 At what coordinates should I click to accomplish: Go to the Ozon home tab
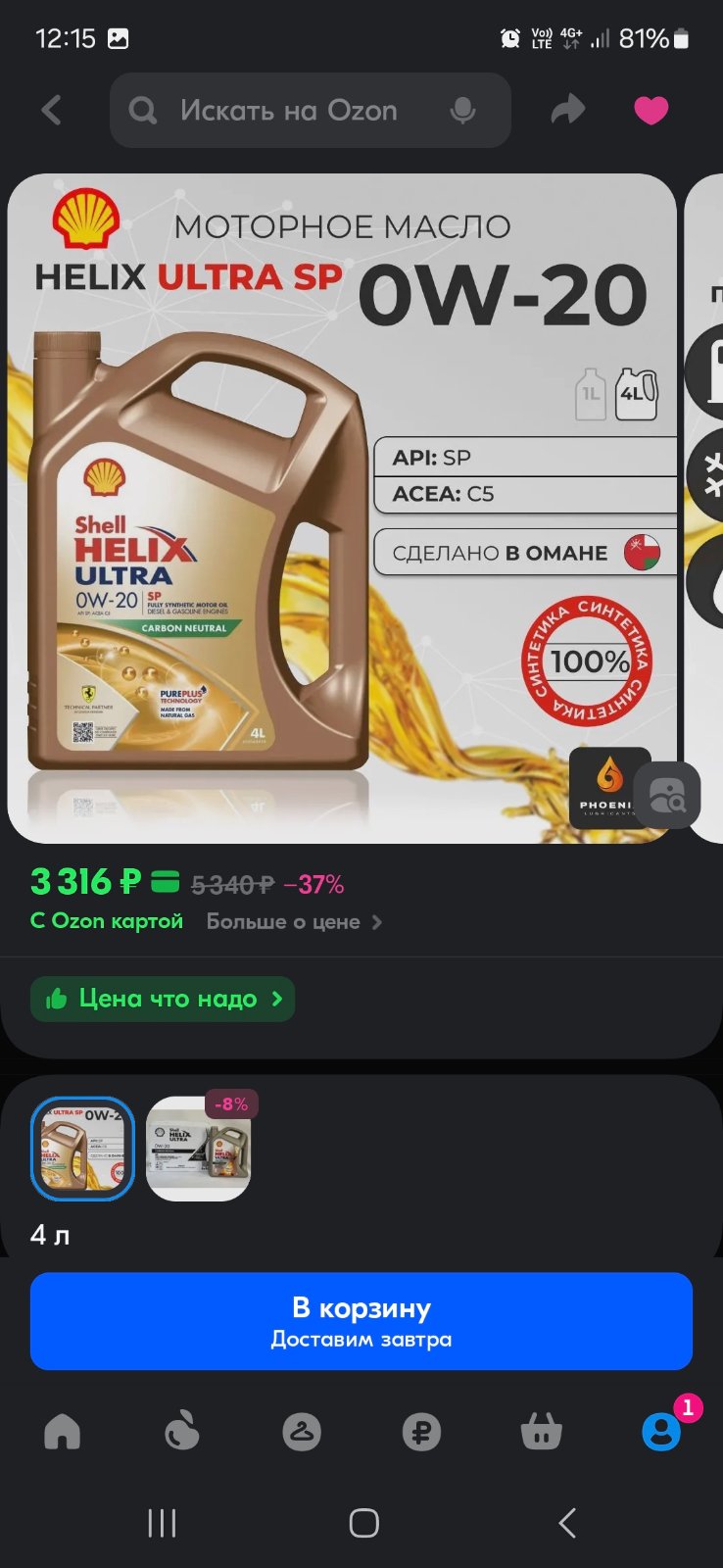tap(62, 1432)
